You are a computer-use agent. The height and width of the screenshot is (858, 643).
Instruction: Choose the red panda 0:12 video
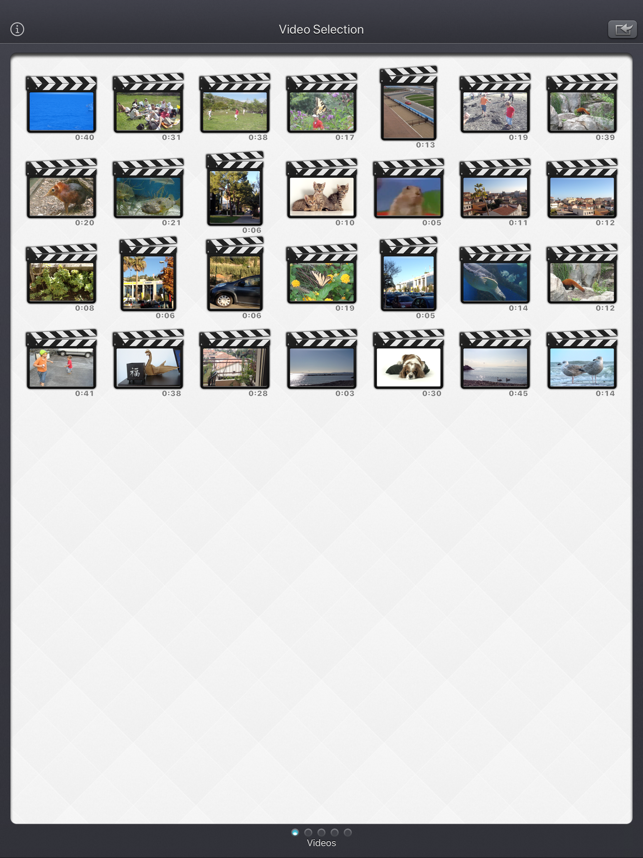tap(581, 281)
